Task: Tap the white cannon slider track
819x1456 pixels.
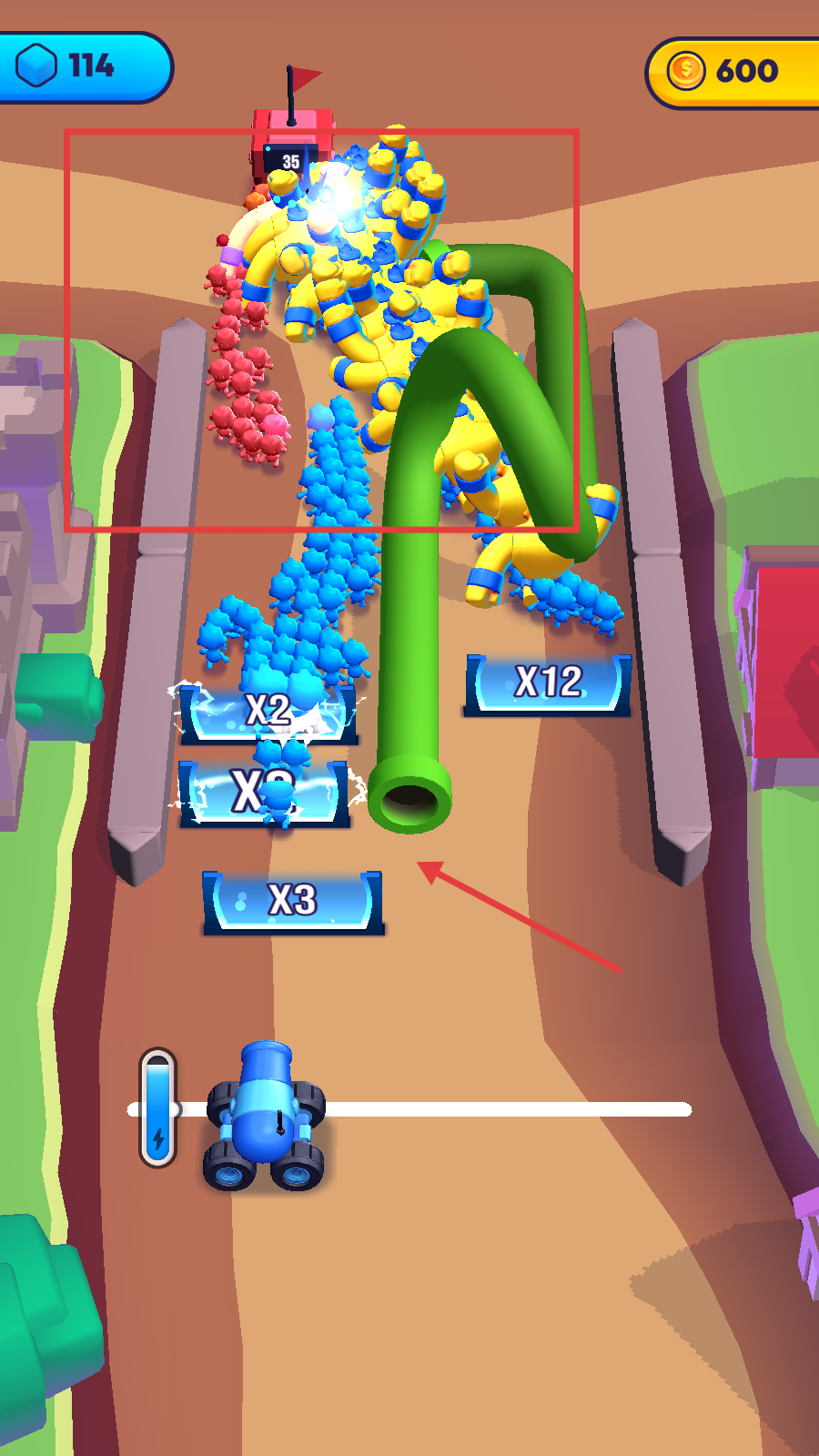Action: click(x=510, y=1109)
